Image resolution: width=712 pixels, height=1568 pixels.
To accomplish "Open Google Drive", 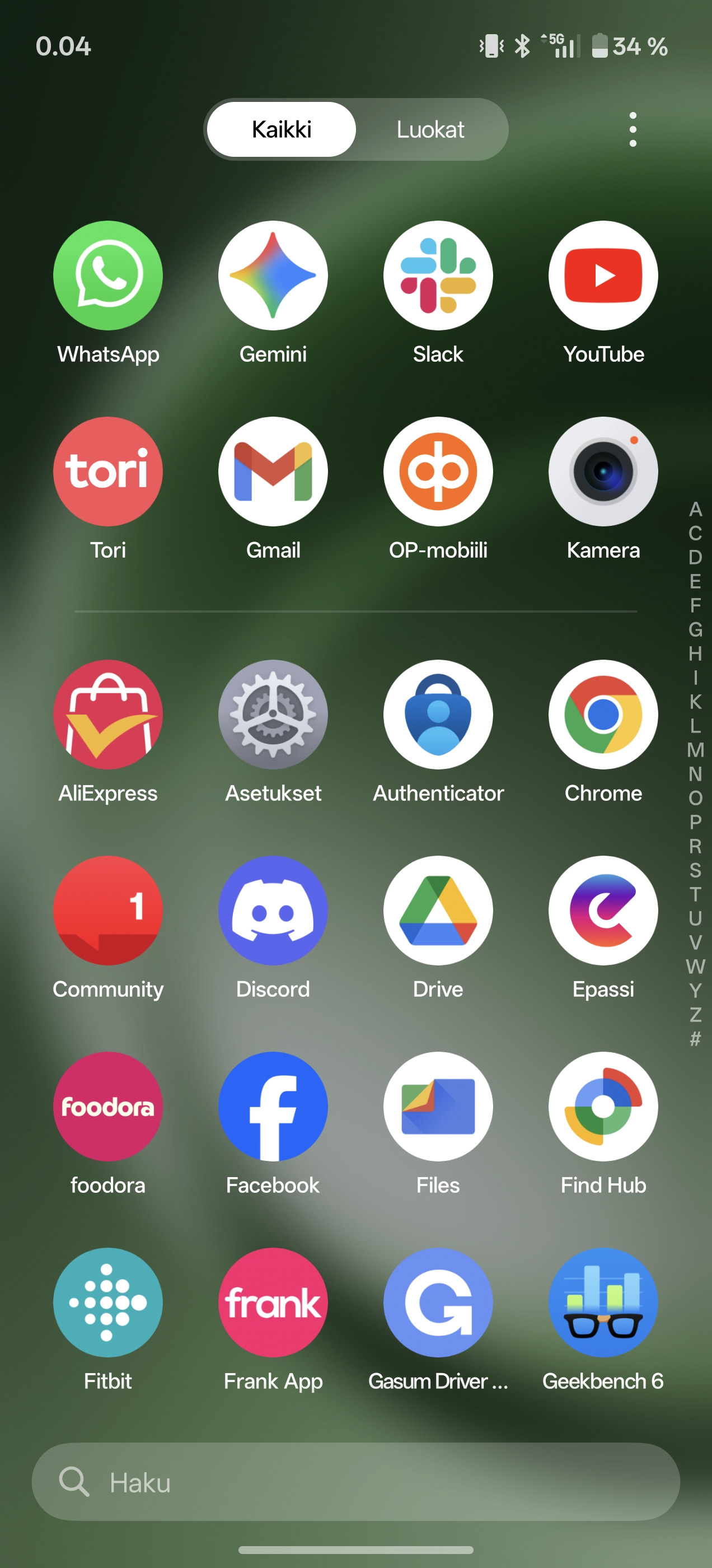I will tap(438, 911).
